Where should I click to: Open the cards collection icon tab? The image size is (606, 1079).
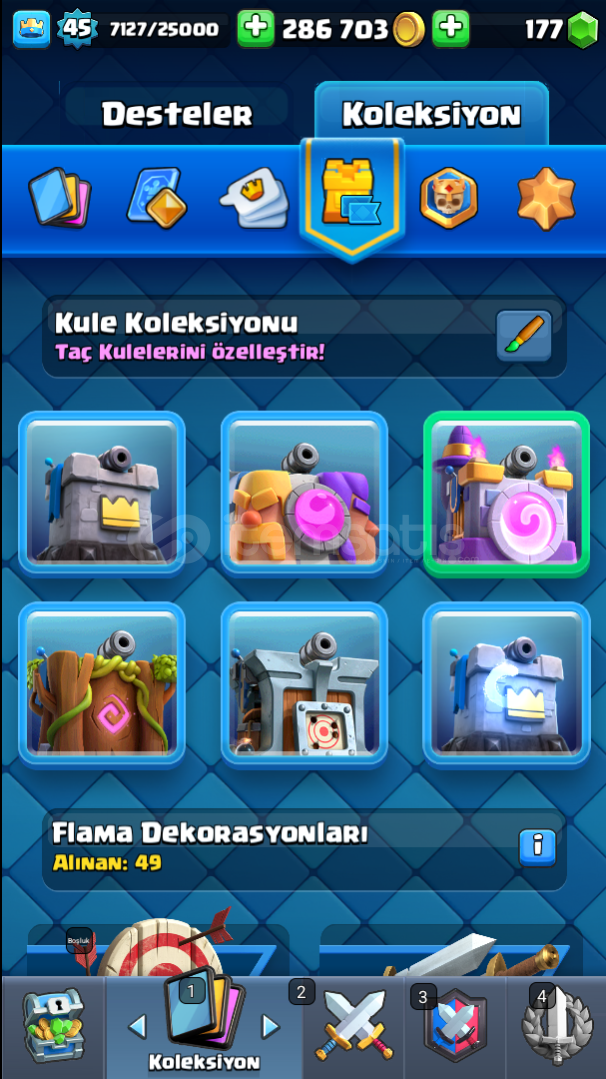click(x=60, y=196)
